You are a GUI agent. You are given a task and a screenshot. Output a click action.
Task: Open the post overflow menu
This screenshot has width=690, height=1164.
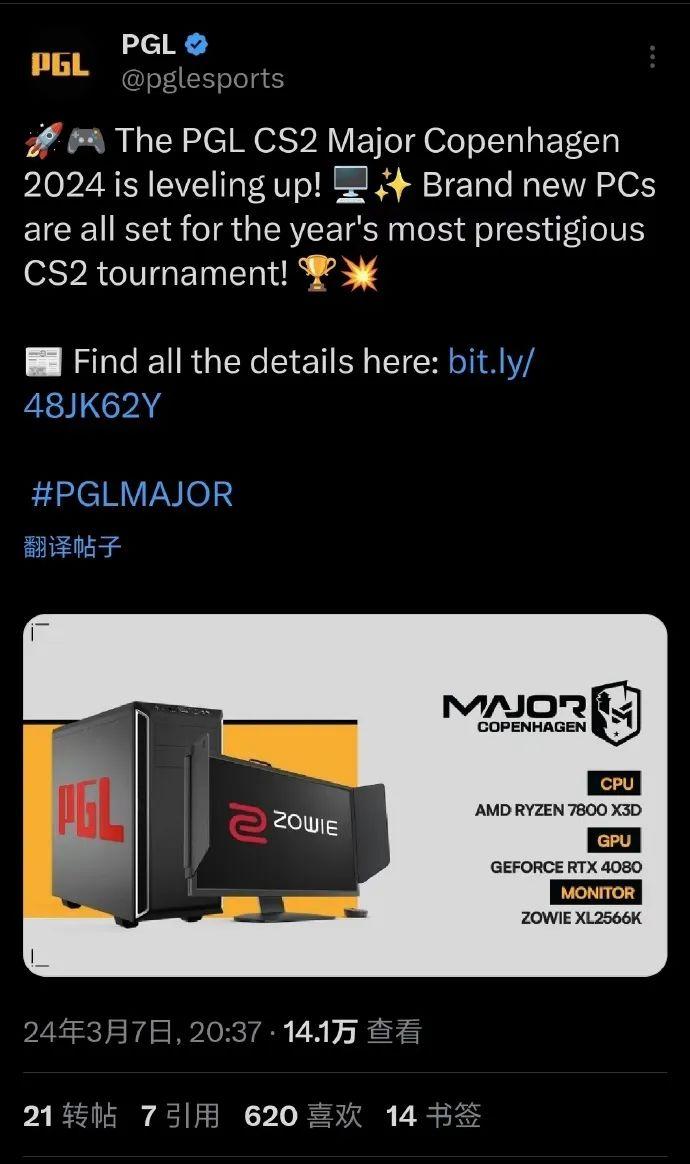652,57
